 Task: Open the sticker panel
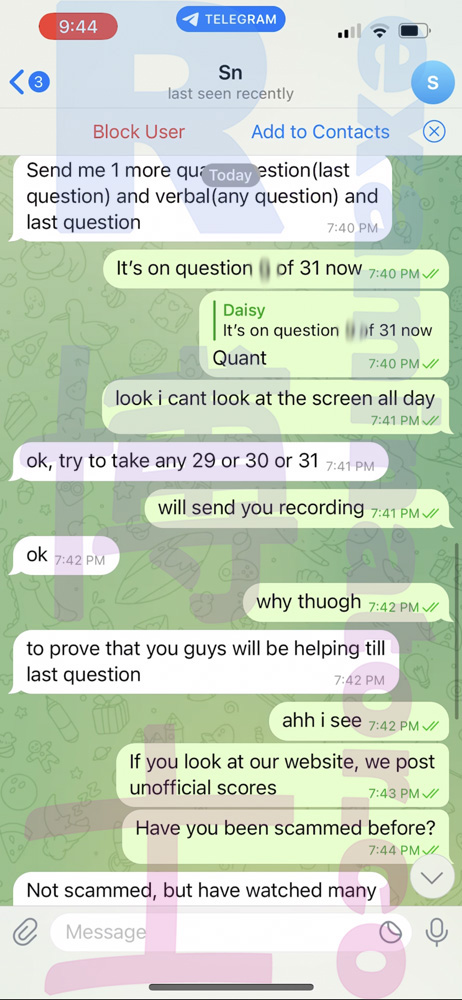click(x=390, y=933)
